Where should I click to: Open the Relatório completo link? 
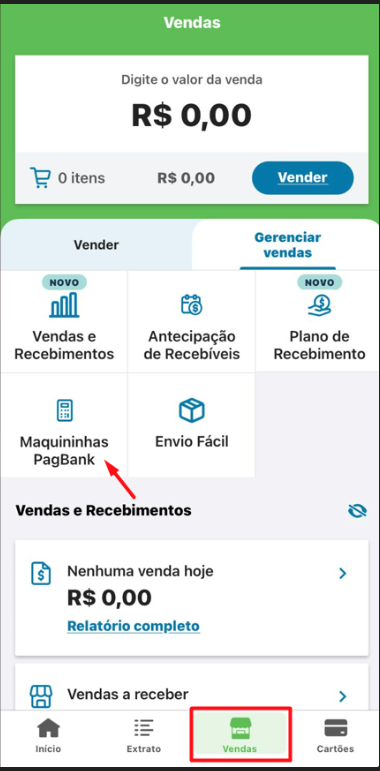tap(133, 626)
